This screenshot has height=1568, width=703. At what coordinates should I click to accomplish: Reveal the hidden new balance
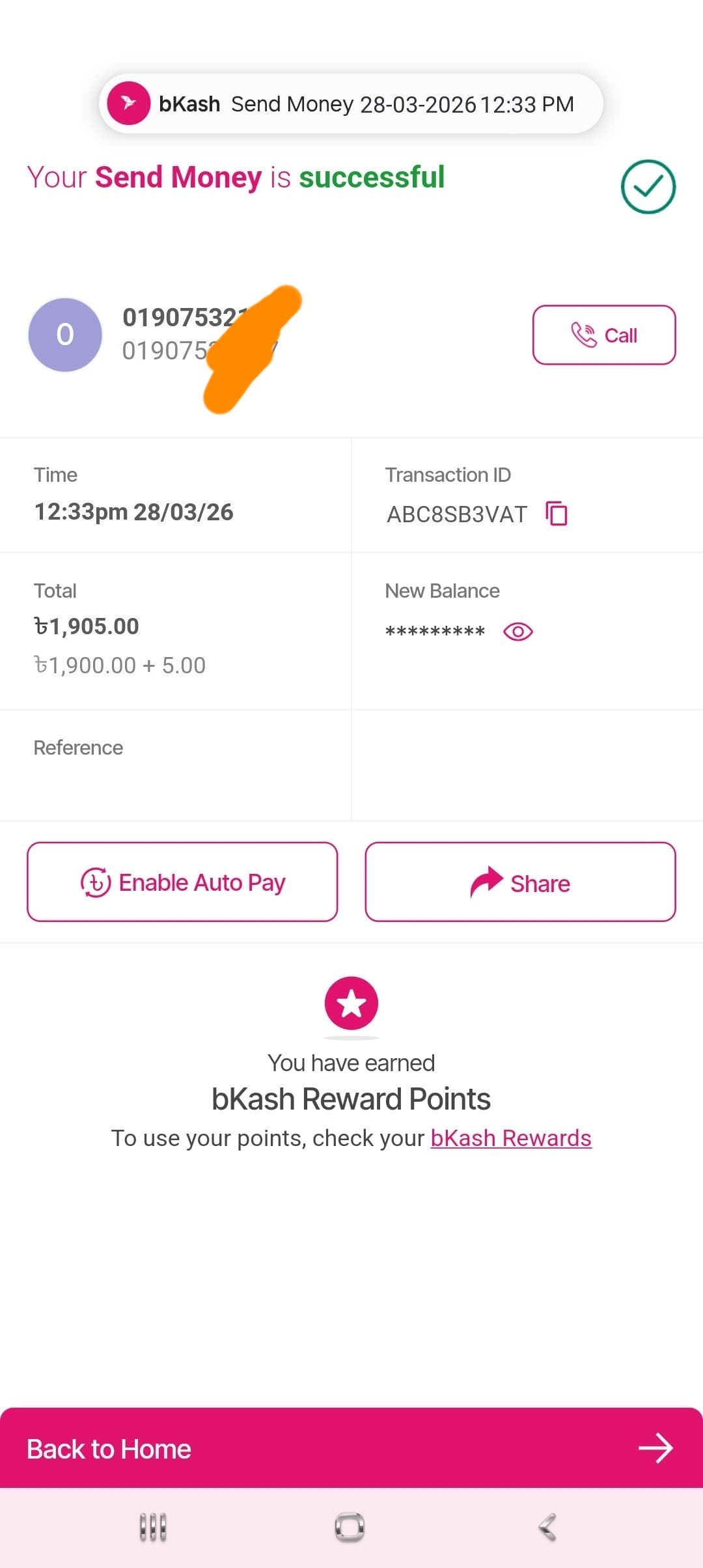[518, 632]
